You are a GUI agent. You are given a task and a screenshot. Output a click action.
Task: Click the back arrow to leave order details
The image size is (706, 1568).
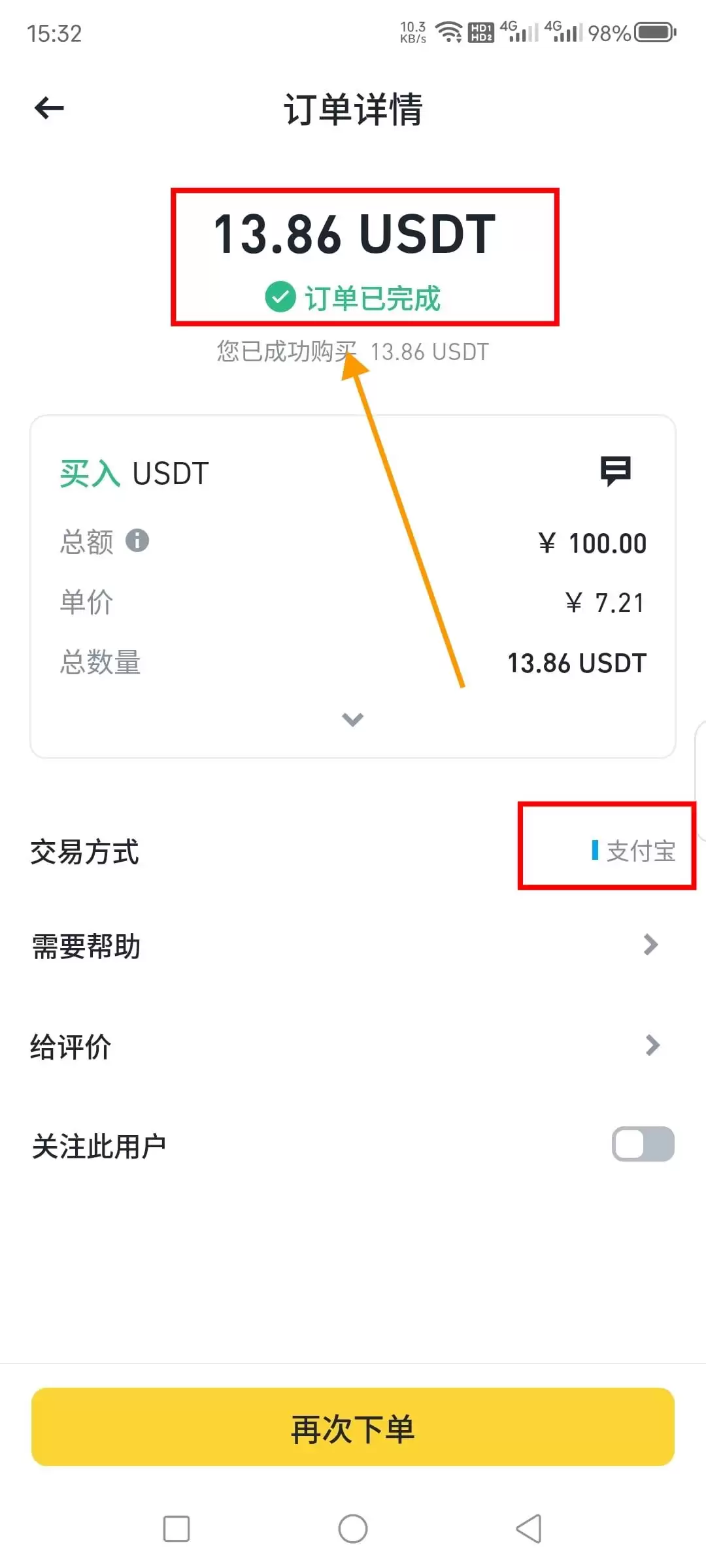(x=48, y=108)
